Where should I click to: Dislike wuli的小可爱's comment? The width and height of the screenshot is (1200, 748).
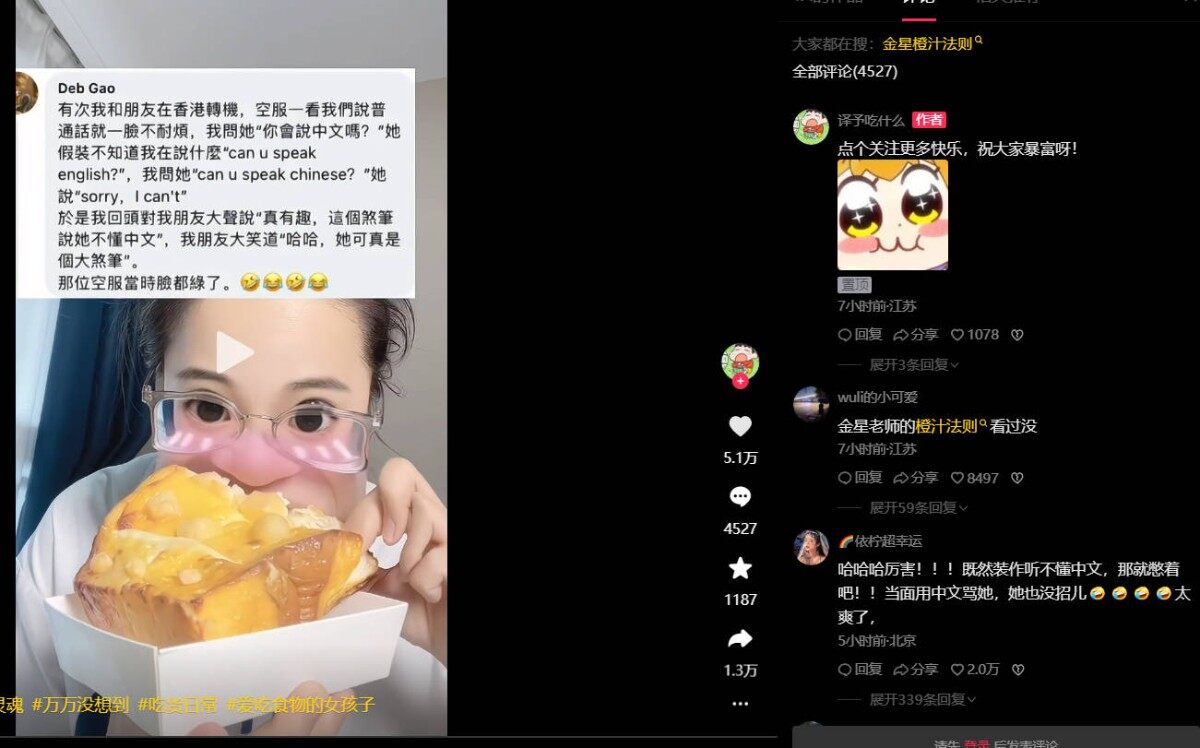[x=1017, y=478]
